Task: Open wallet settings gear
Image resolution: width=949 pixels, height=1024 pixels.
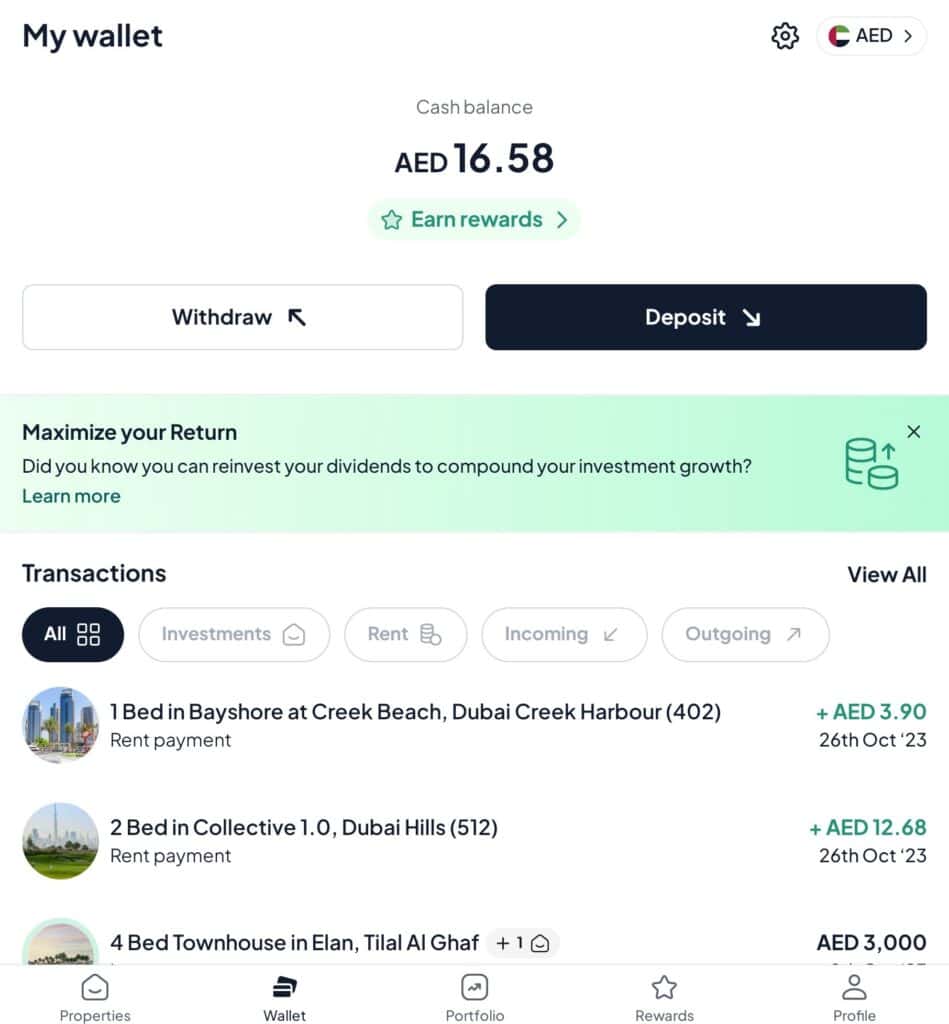Action: (785, 36)
